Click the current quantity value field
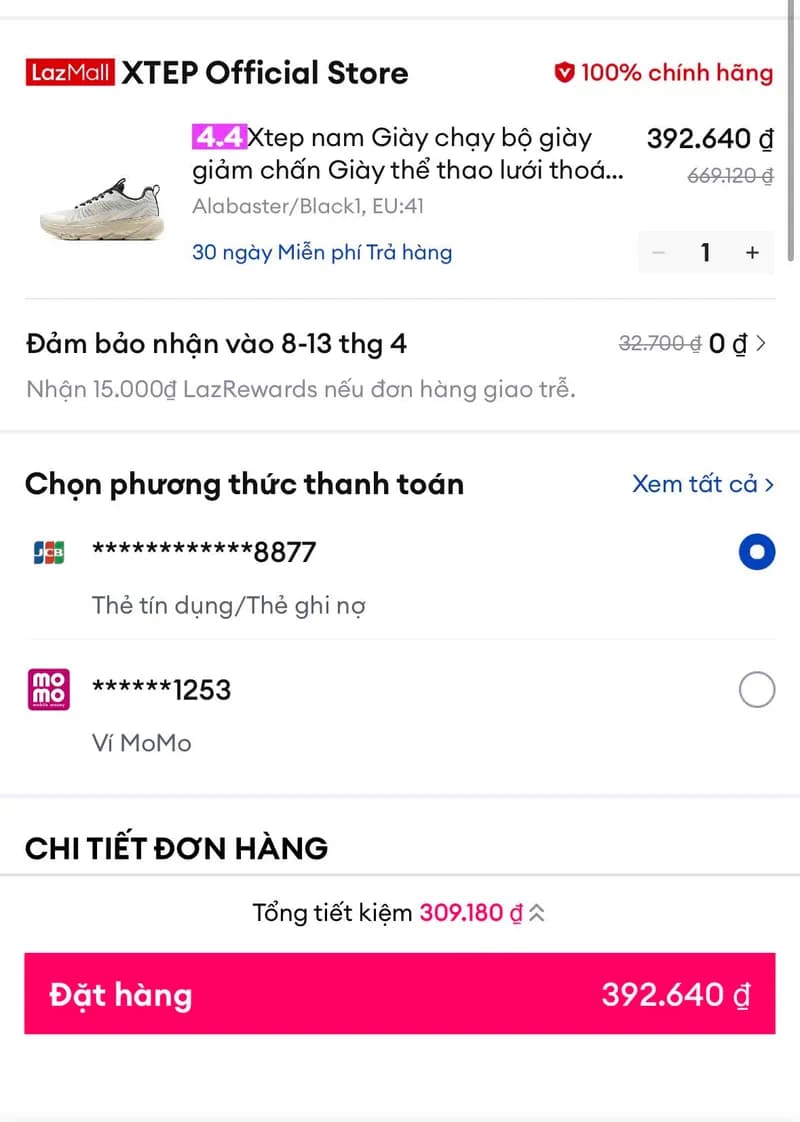This screenshot has height=1122, width=800. click(706, 253)
